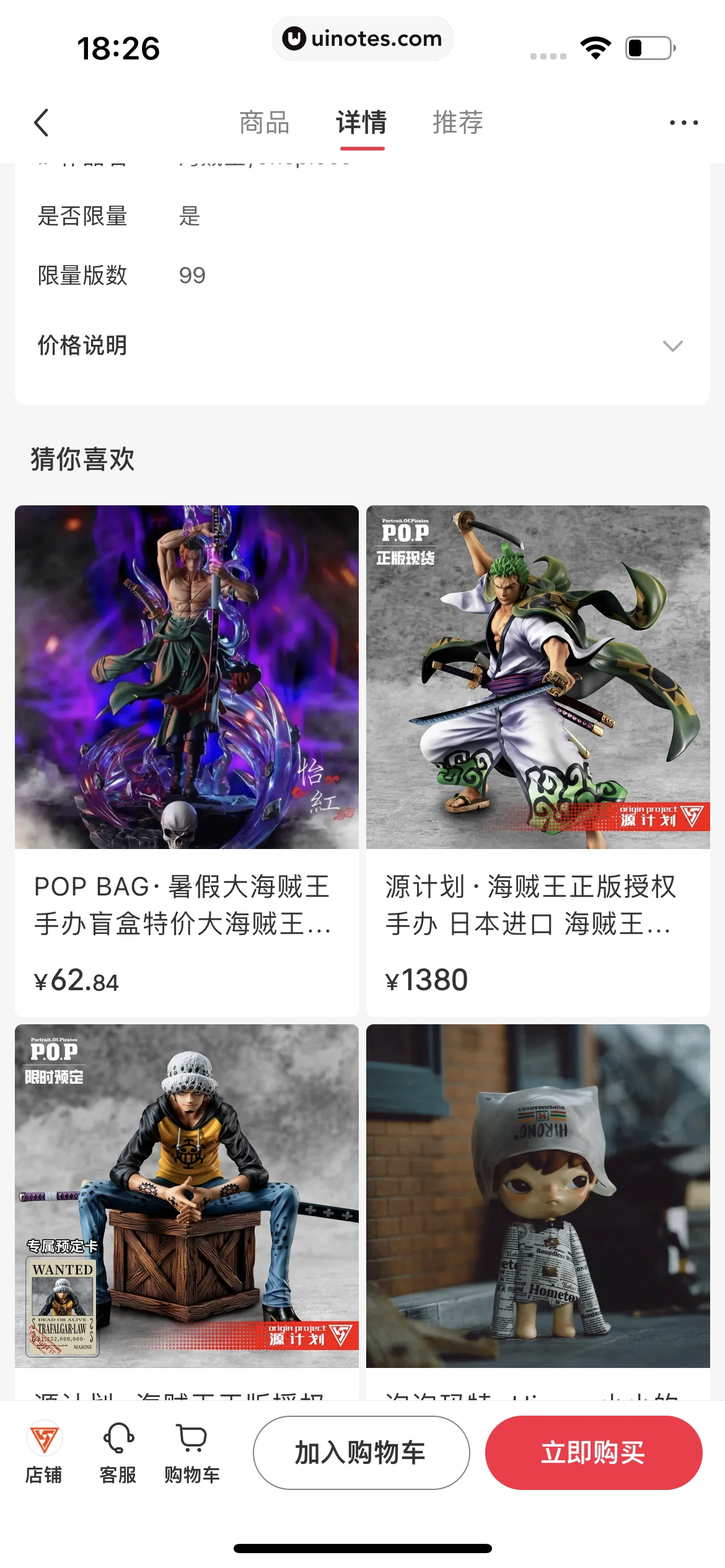
Task: Tap the uinotes.com pill in the status area
Action: (362, 38)
